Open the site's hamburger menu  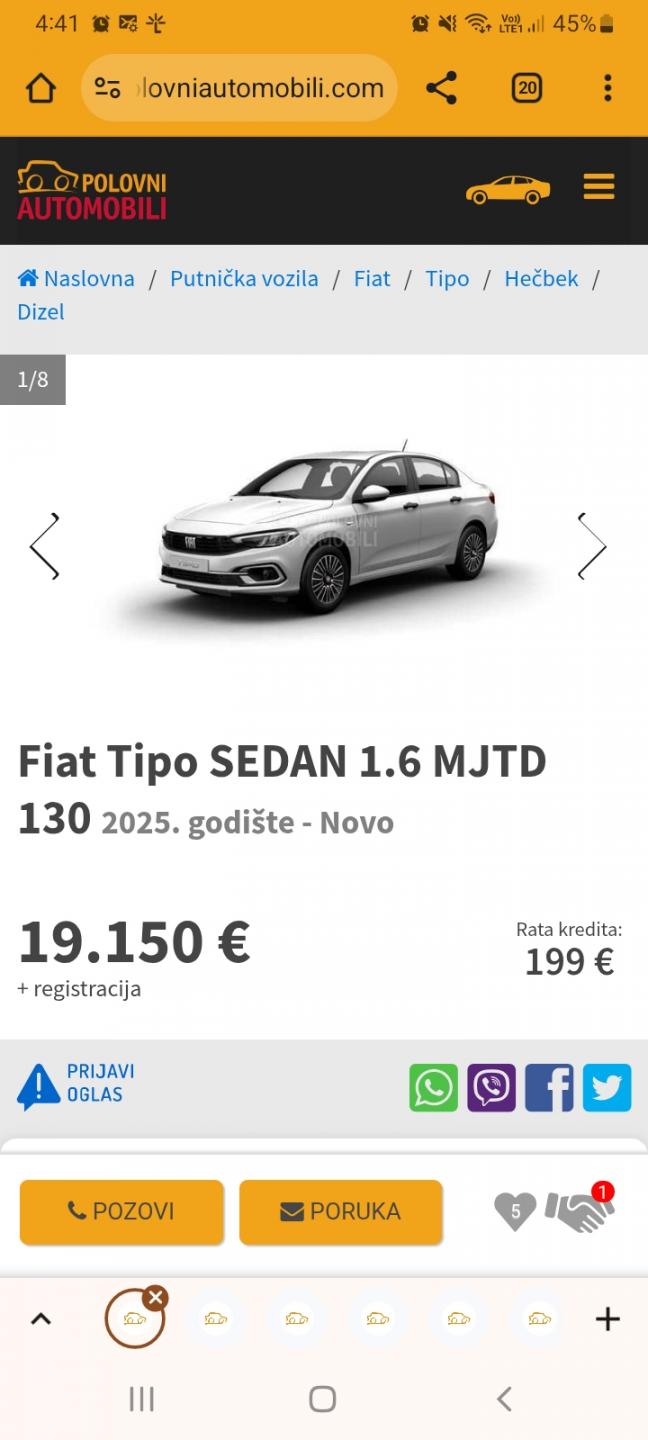tap(599, 187)
